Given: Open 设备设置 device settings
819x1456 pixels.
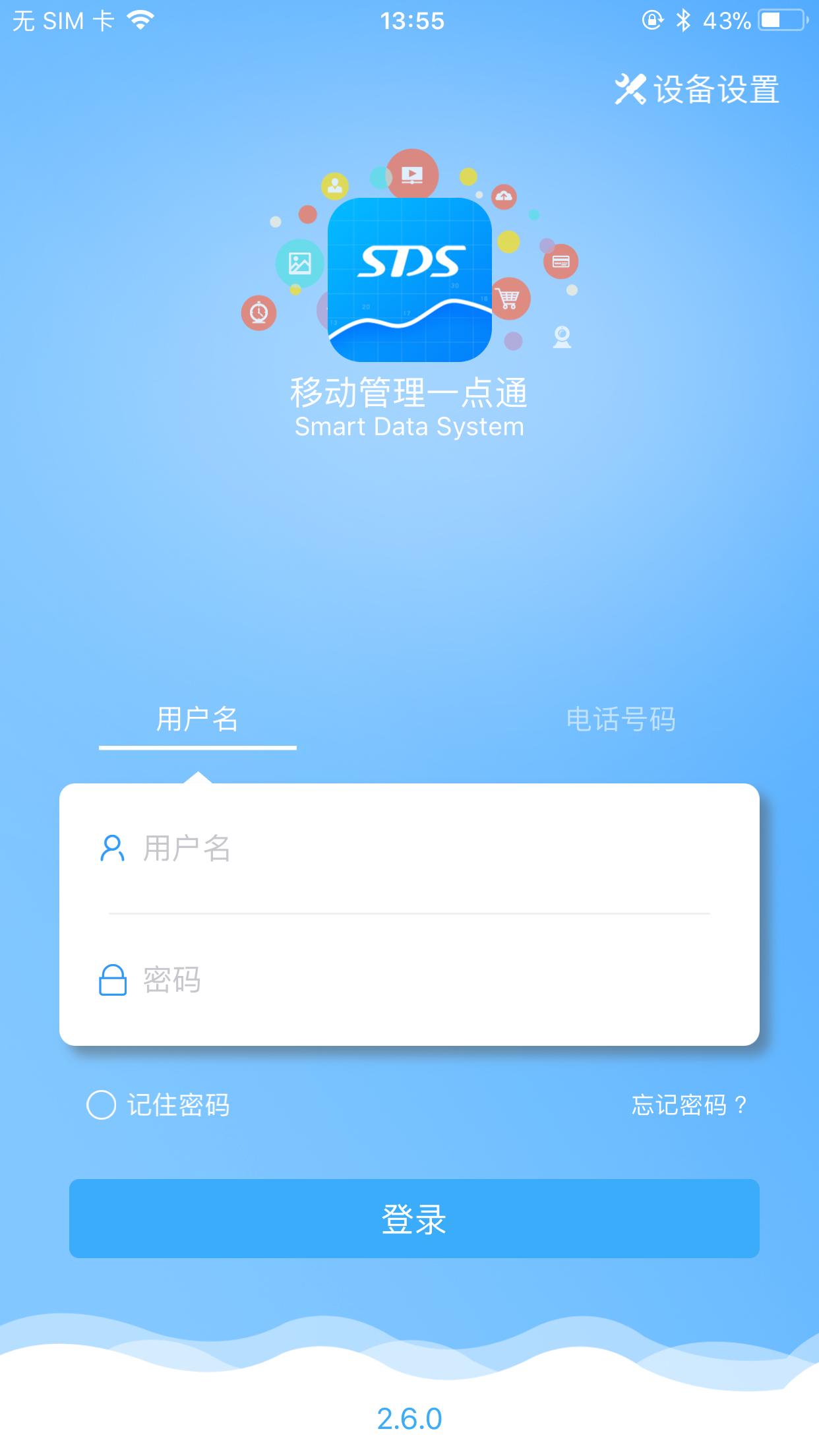Looking at the screenshot, I should (x=698, y=89).
